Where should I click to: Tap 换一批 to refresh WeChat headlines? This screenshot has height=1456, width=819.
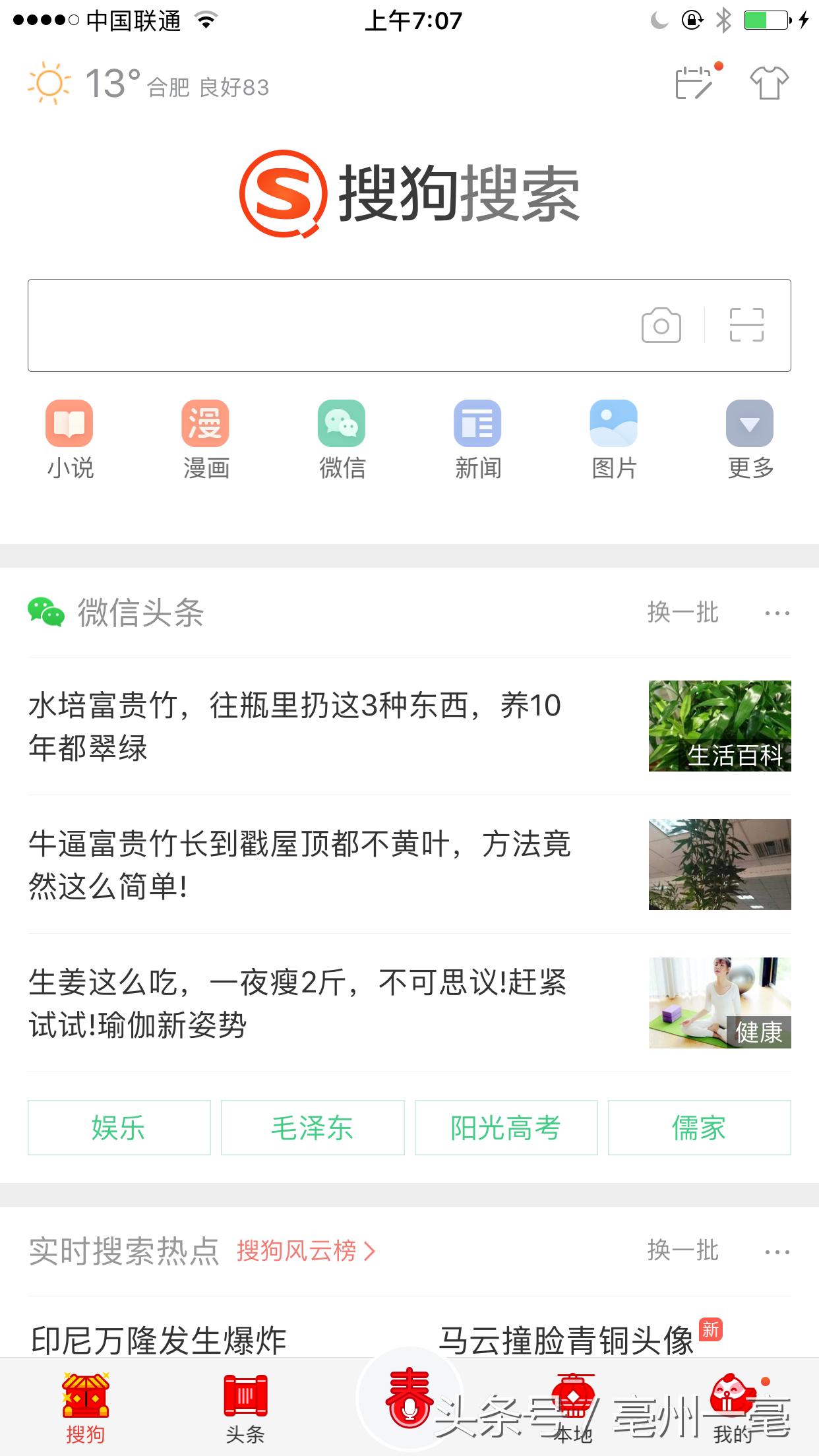click(682, 612)
